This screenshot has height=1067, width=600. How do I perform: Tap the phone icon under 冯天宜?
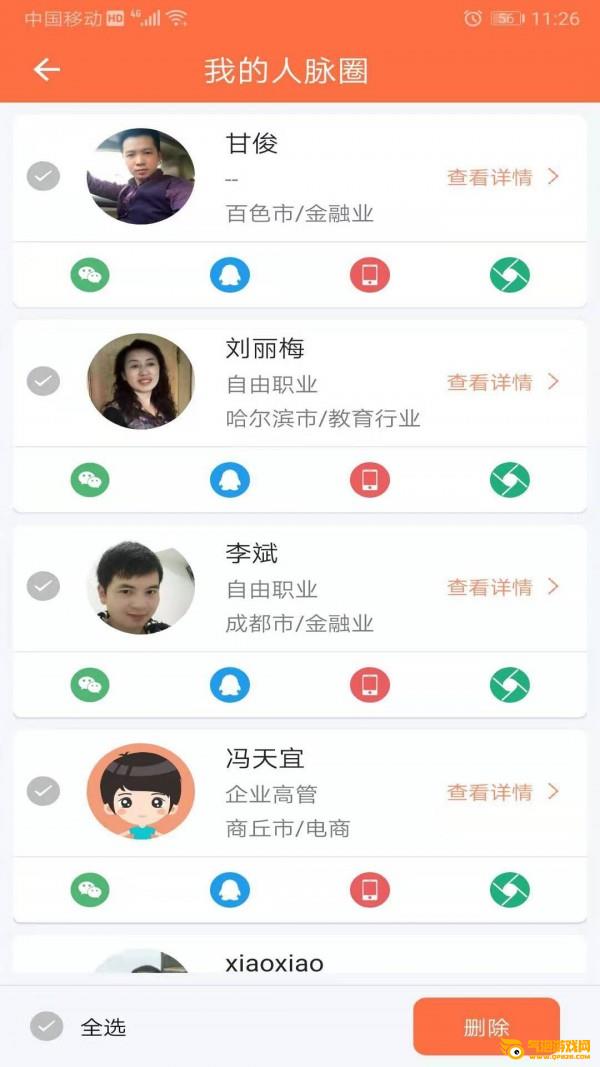click(x=370, y=890)
